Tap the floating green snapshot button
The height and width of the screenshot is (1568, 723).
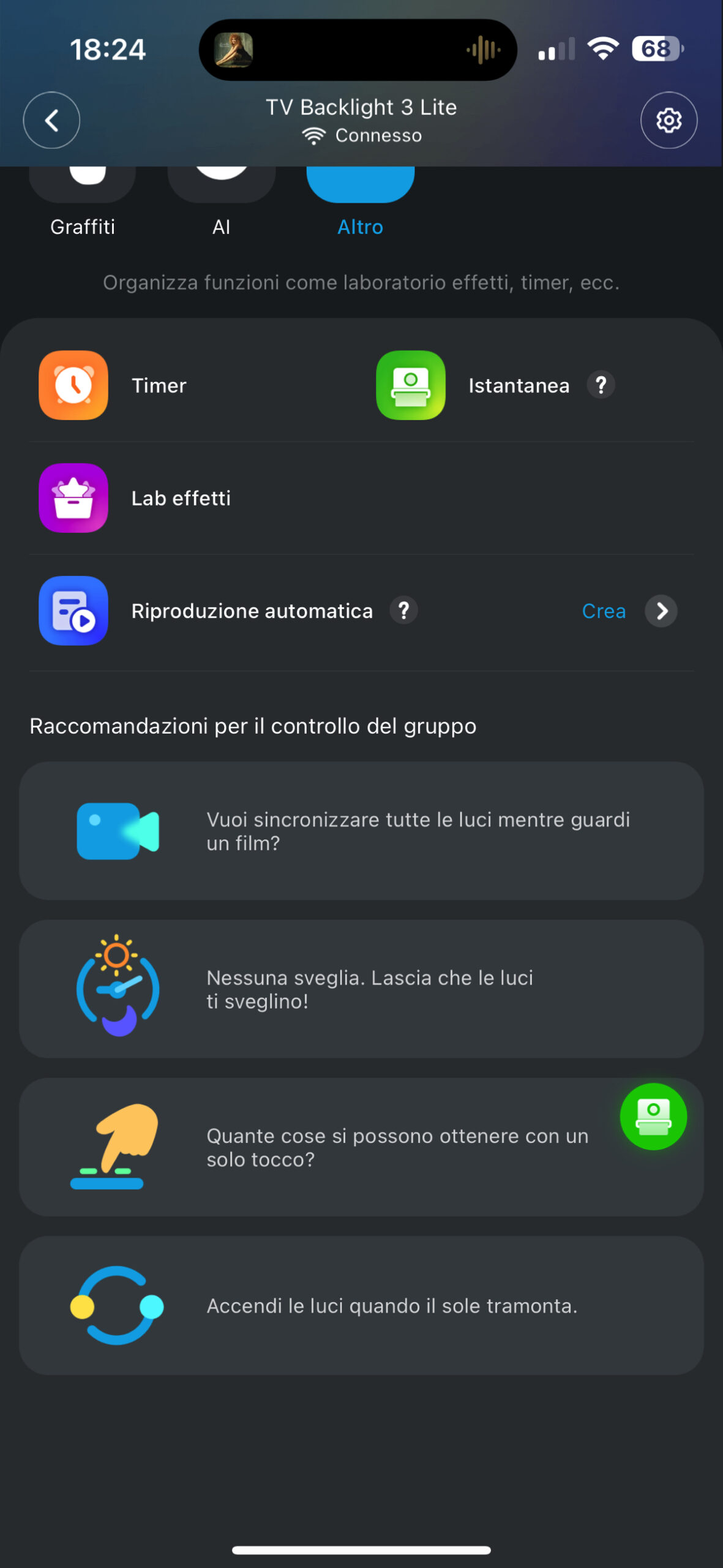point(653,1116)
